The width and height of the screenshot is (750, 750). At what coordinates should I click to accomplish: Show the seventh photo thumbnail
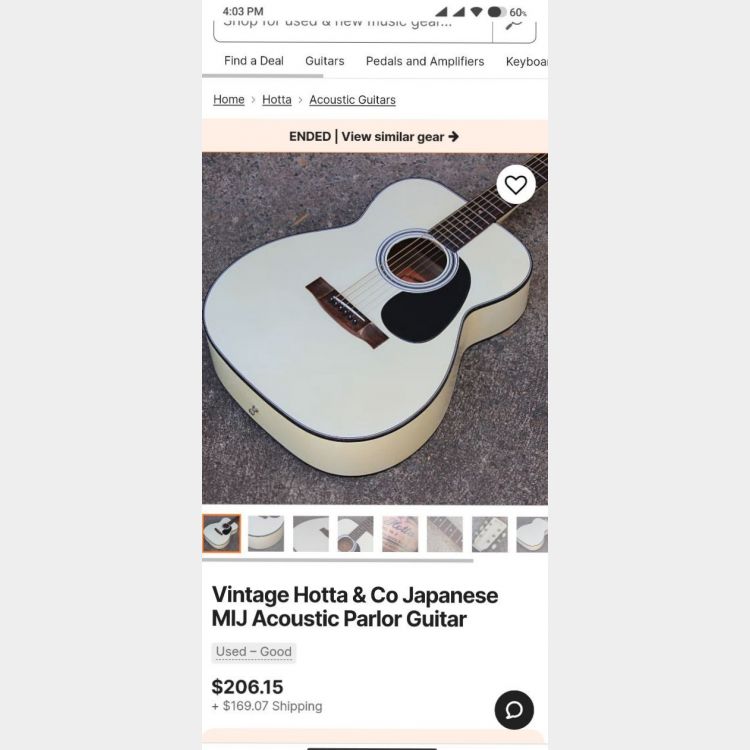click(x=490, y=534)
